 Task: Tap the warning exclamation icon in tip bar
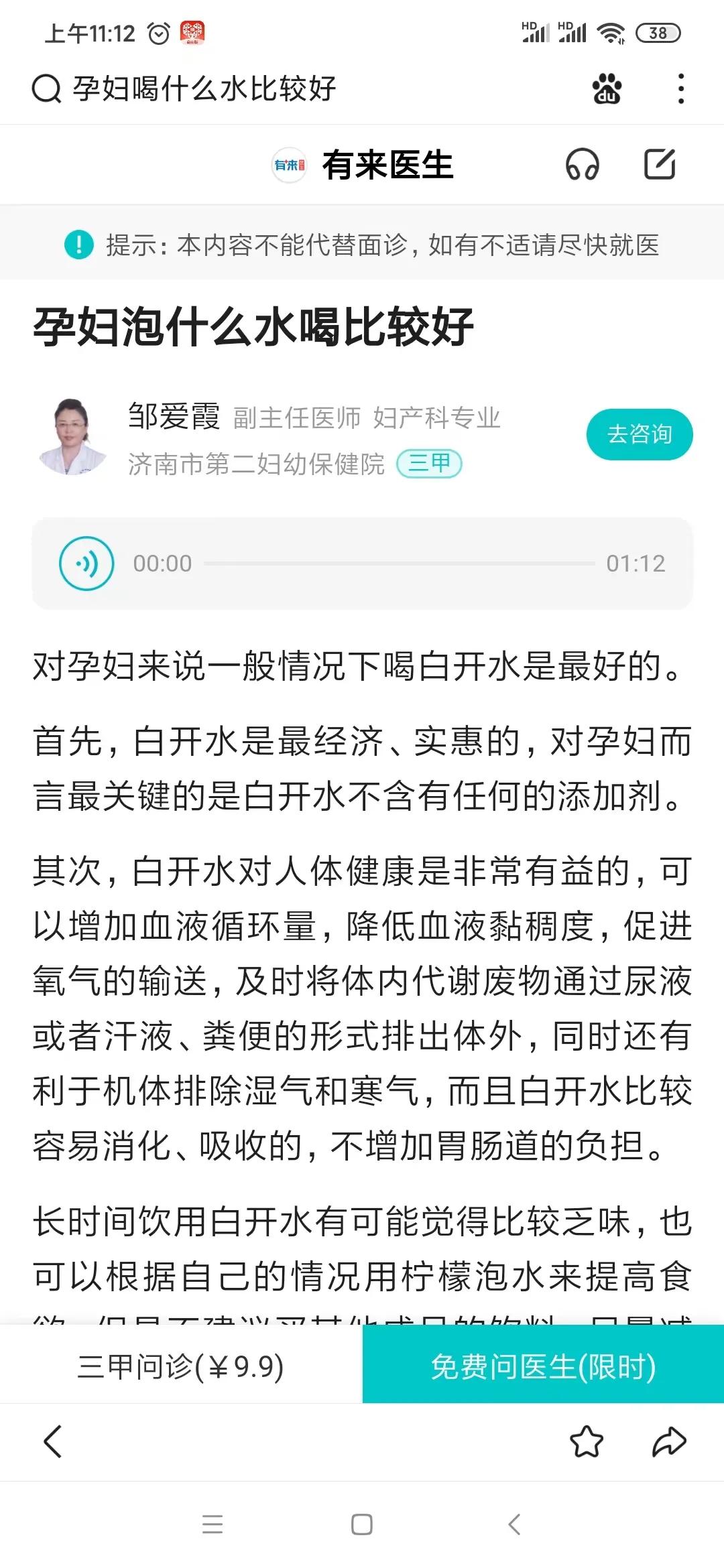pos(78,246)
